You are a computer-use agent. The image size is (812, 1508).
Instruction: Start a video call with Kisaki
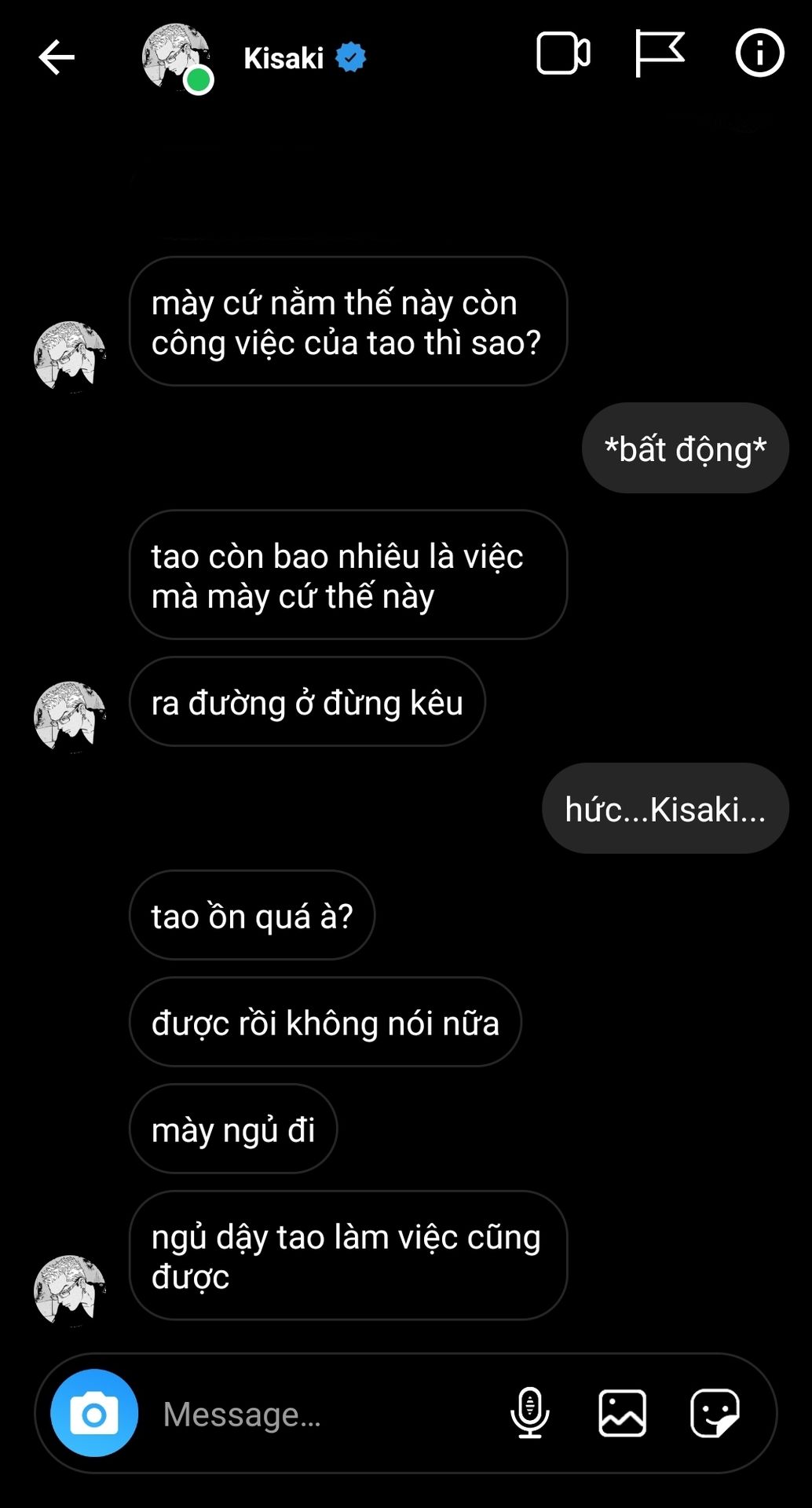click(x=563, y=53)
